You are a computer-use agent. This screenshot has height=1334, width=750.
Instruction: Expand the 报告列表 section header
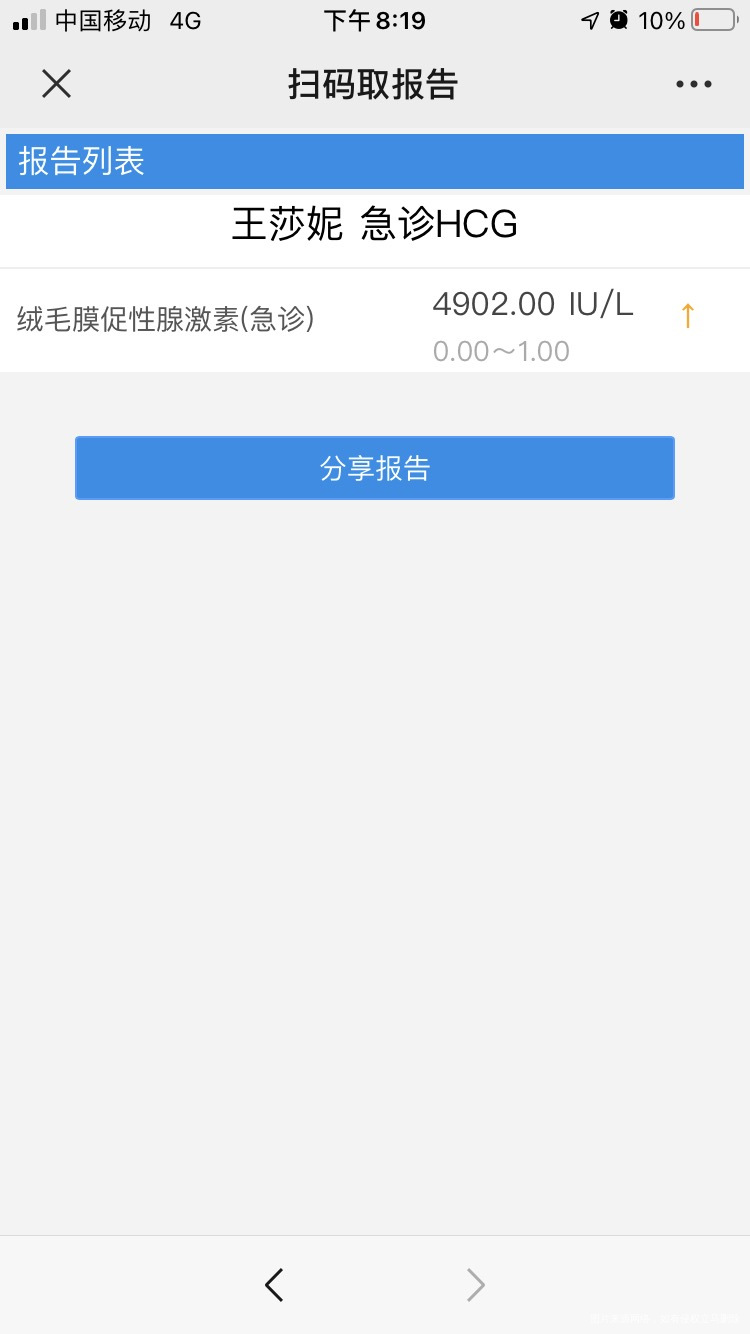tap(80, 161)
